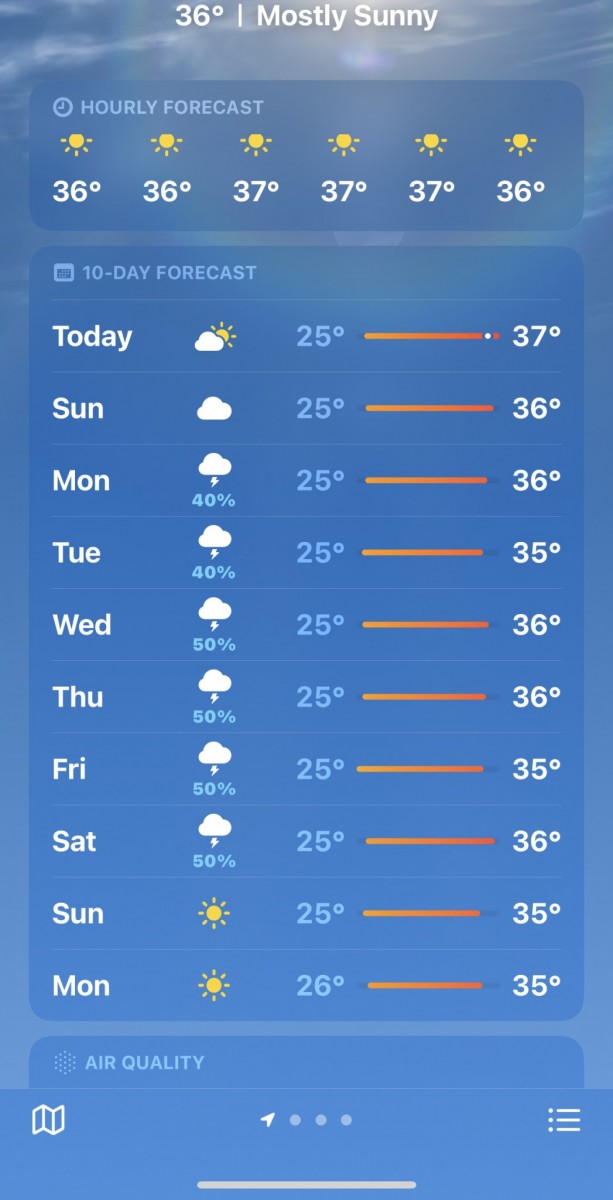Open the saved locations list
Image resolution: width=613 pixels, height=1200 pixels.
point(564,1120)
